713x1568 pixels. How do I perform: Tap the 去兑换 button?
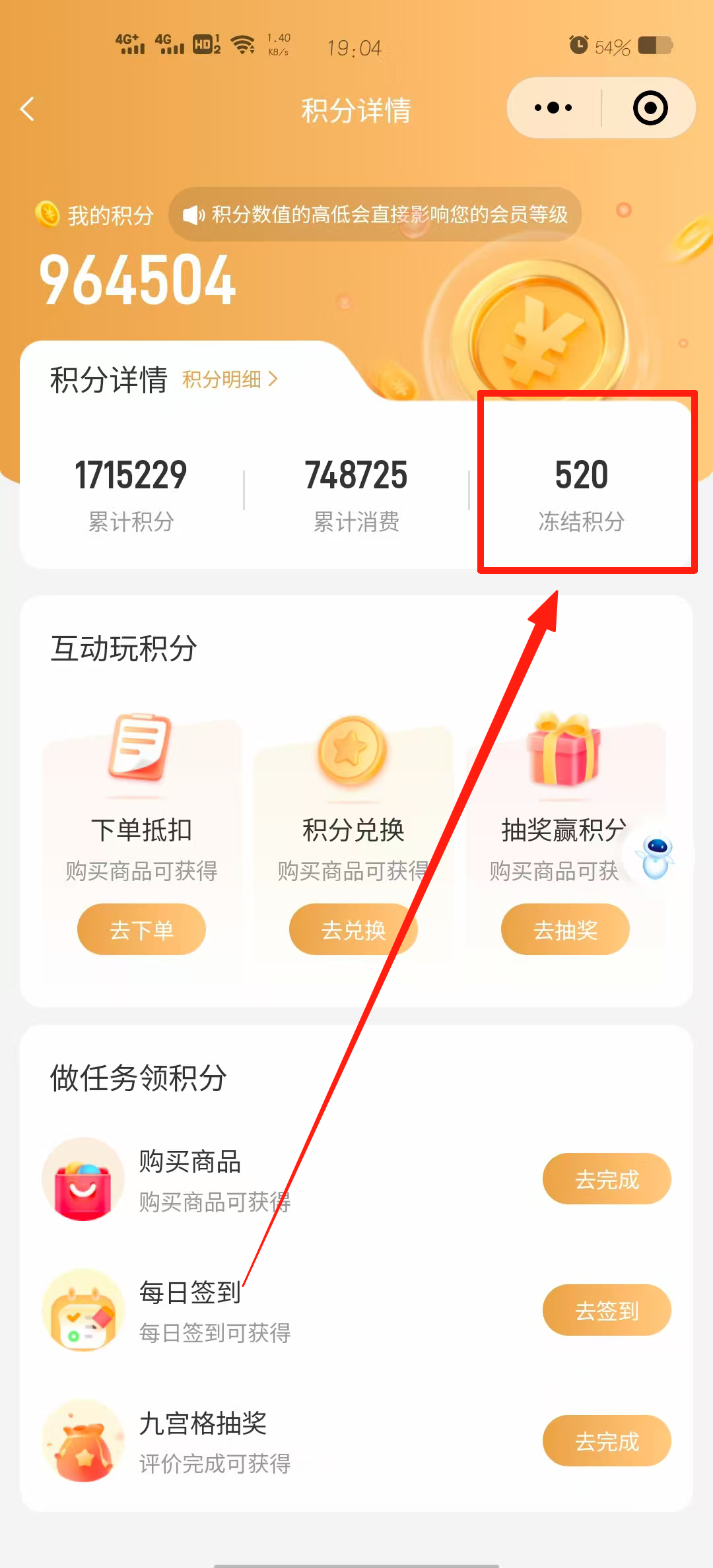point(353,929)
